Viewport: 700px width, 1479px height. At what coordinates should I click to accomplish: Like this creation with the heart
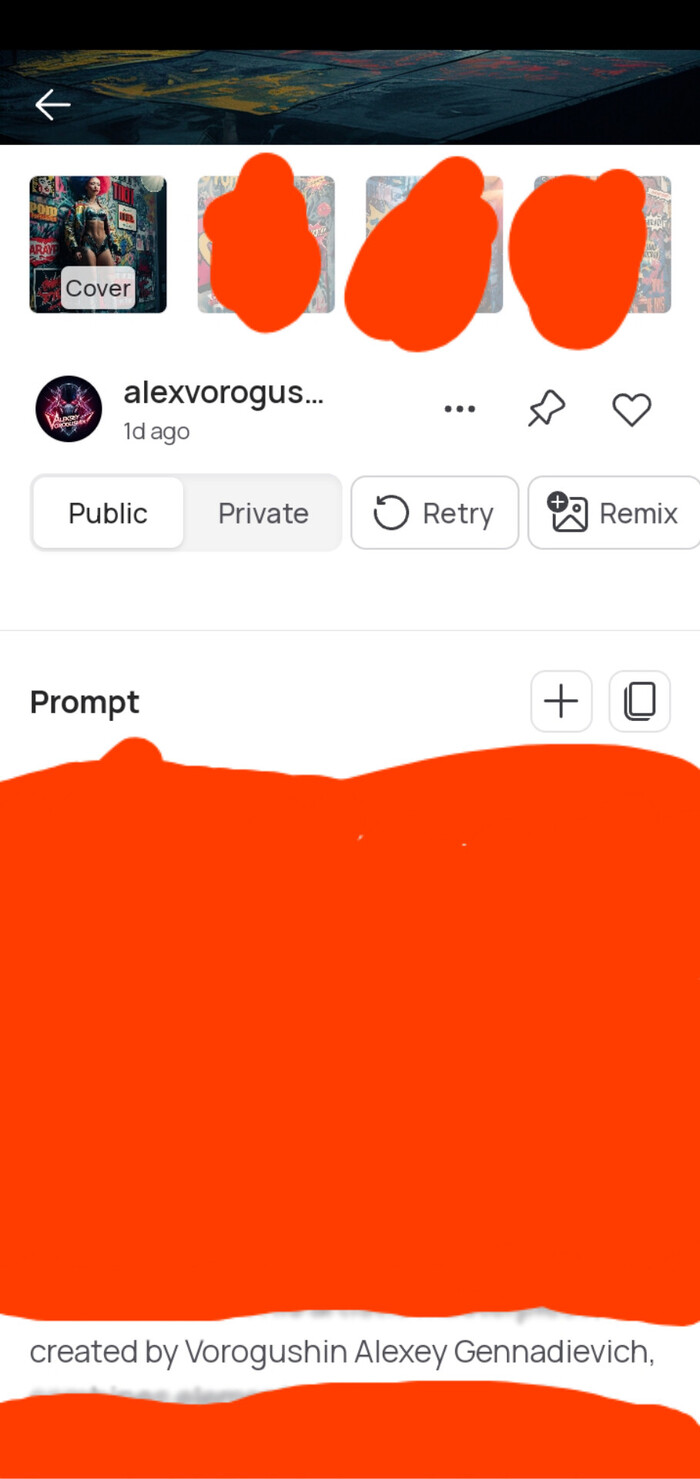click(x=631, y=409)
